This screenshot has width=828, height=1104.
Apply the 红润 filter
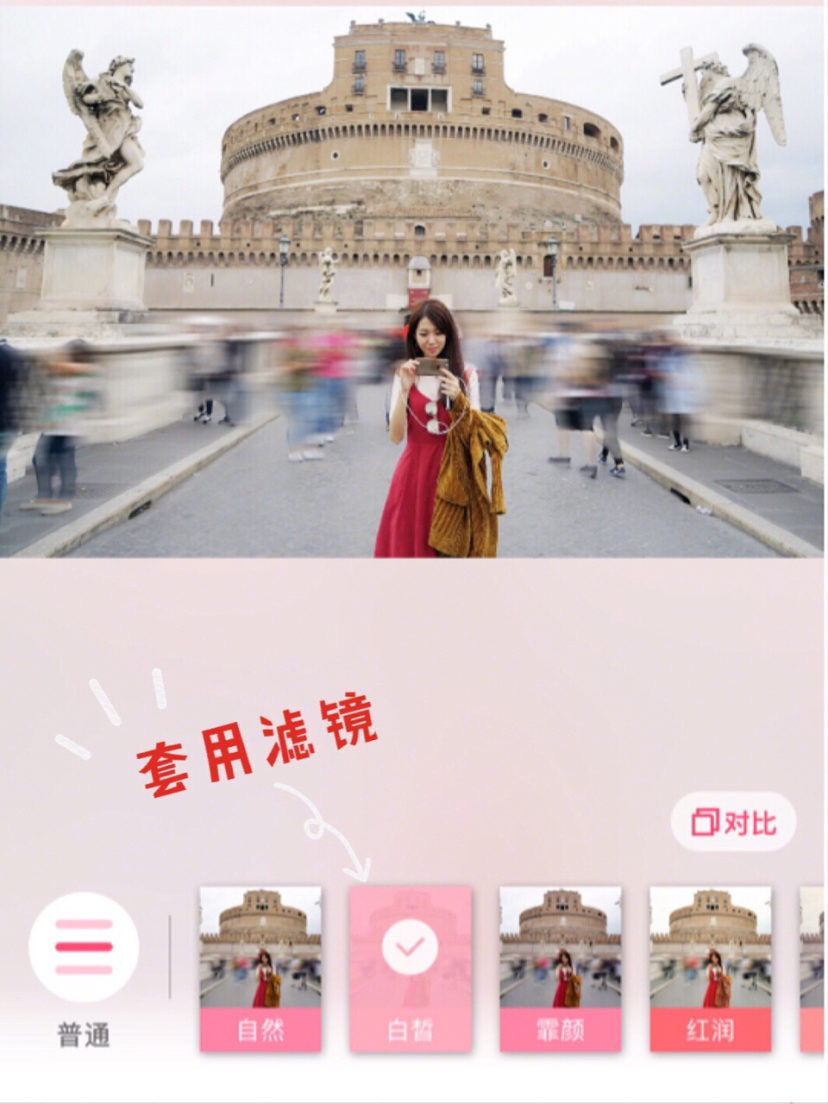click(710, 968)
